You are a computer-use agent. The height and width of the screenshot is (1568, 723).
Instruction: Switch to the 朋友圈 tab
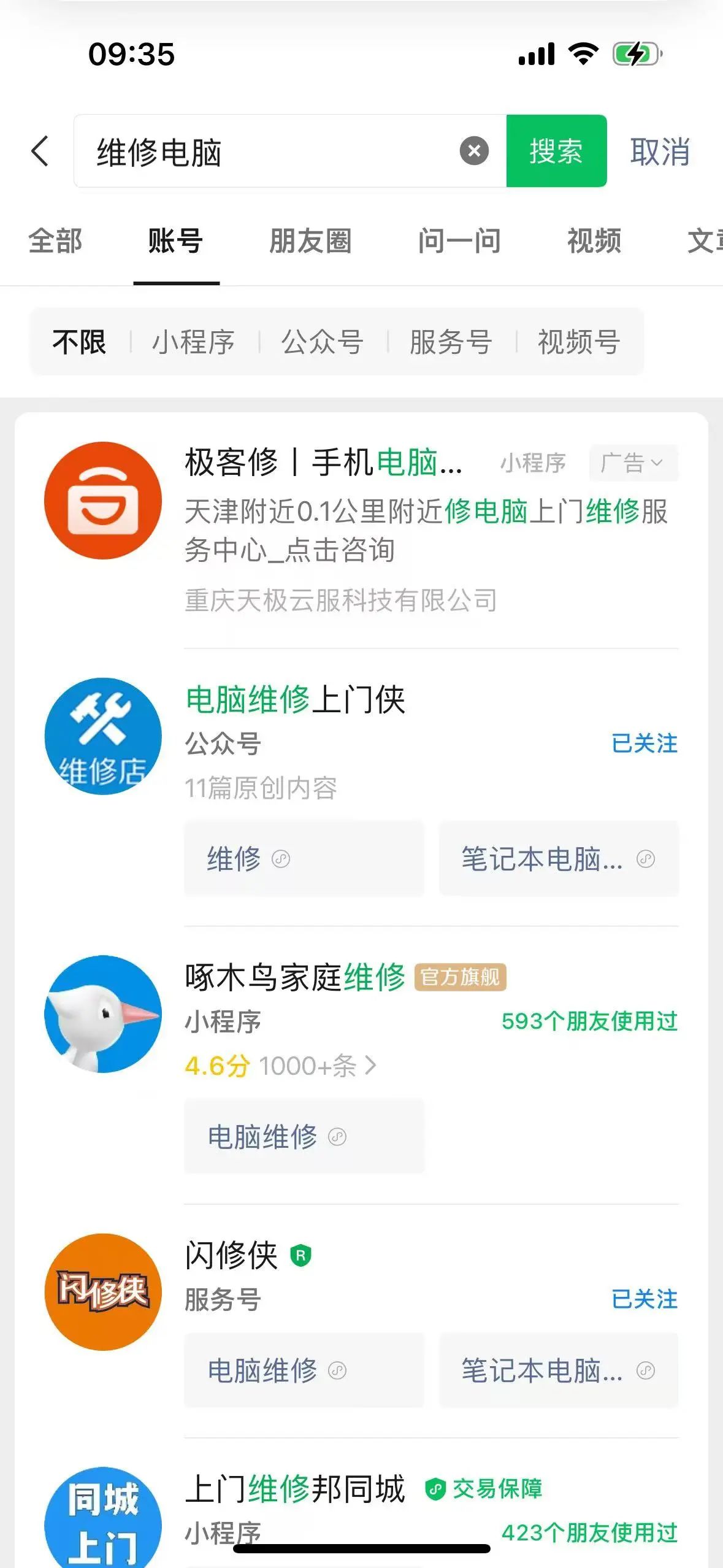310,240
